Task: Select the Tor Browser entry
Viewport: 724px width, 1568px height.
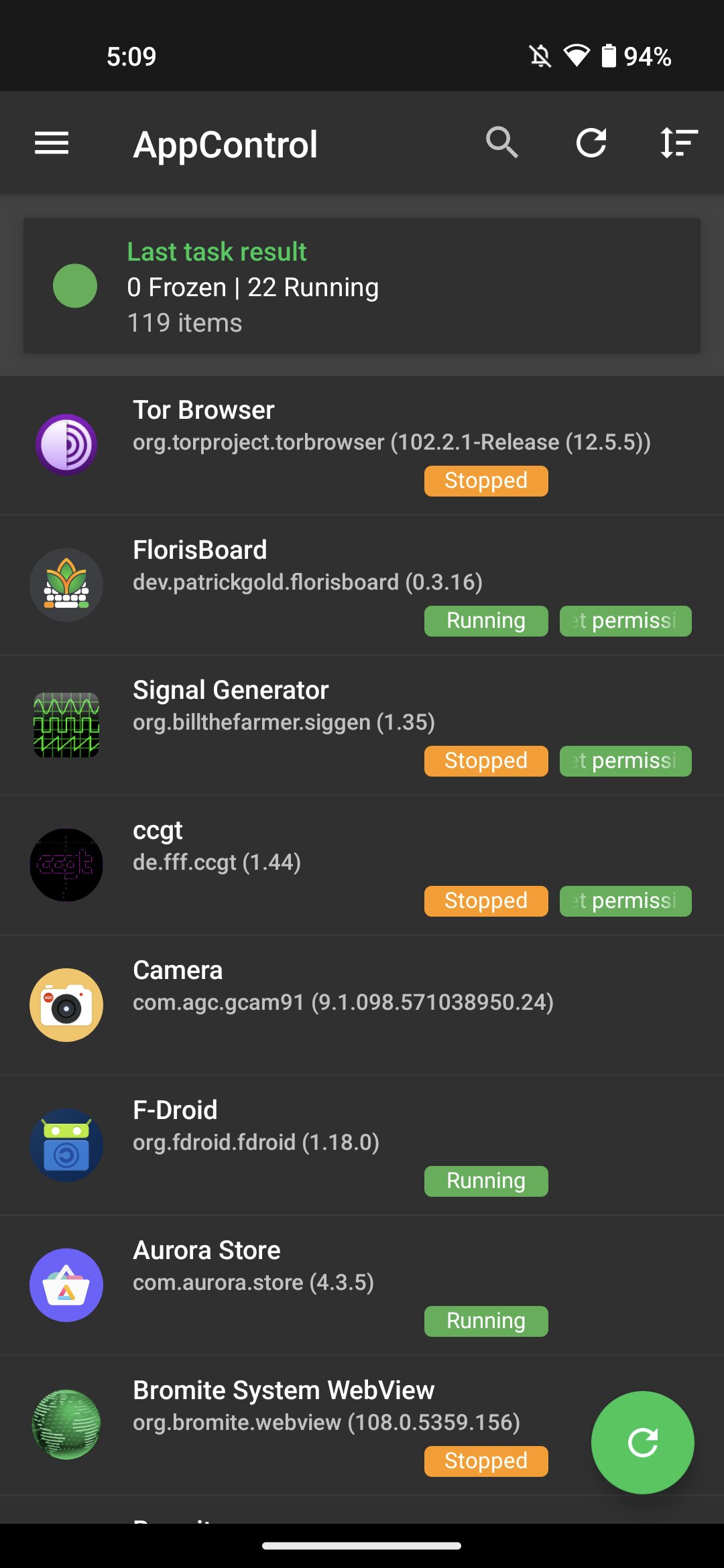Action: pos(362,445)
